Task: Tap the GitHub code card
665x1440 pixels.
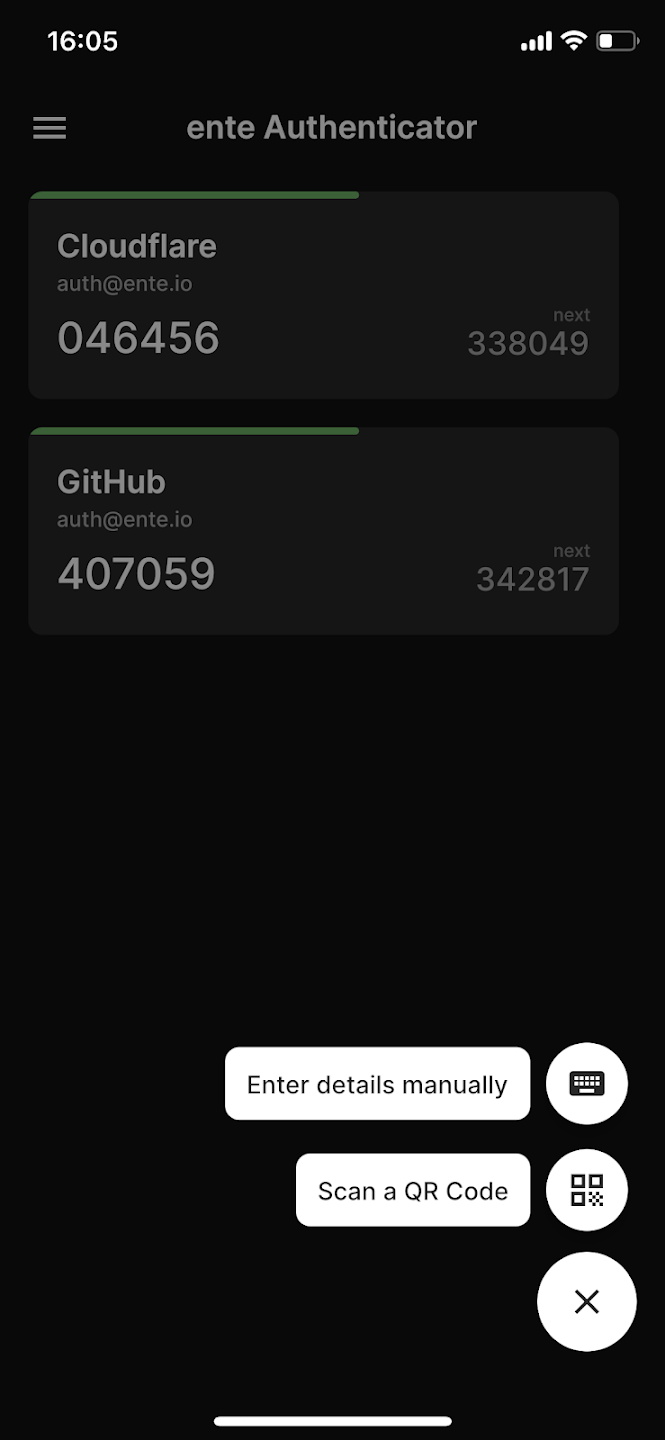Action: tap(323, 532)
